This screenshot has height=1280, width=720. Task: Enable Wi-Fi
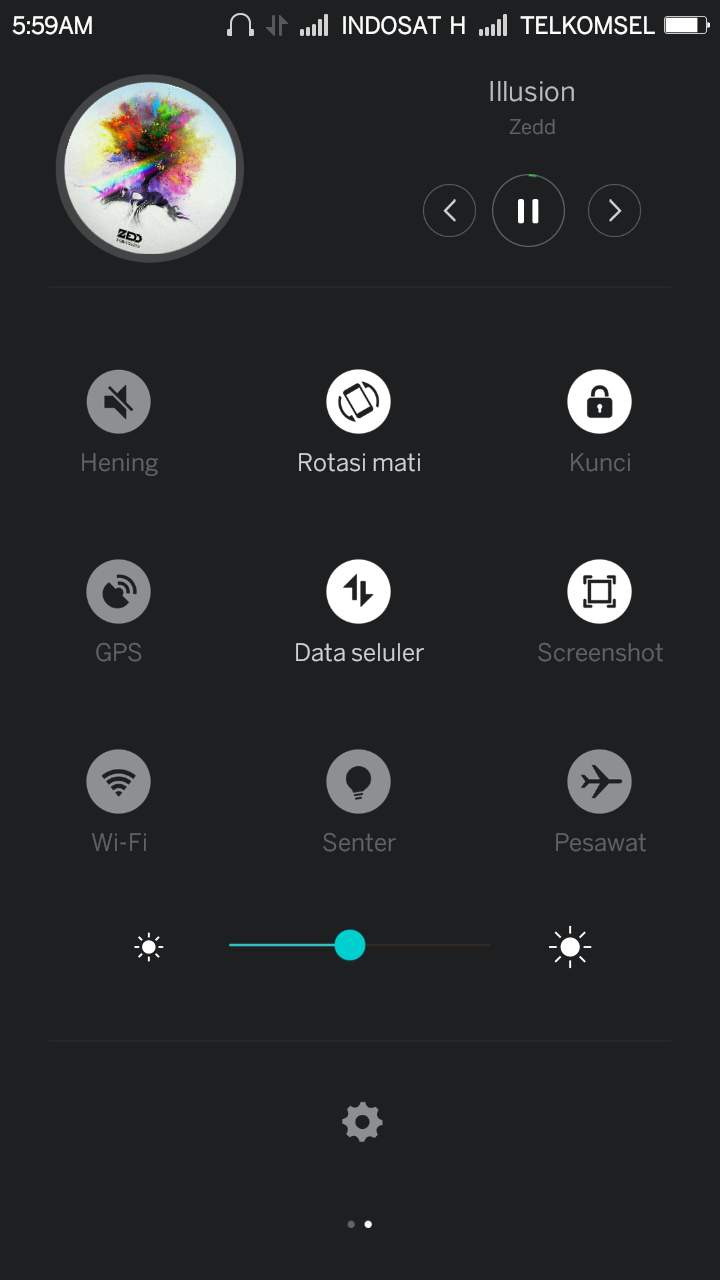click(119, 782)
